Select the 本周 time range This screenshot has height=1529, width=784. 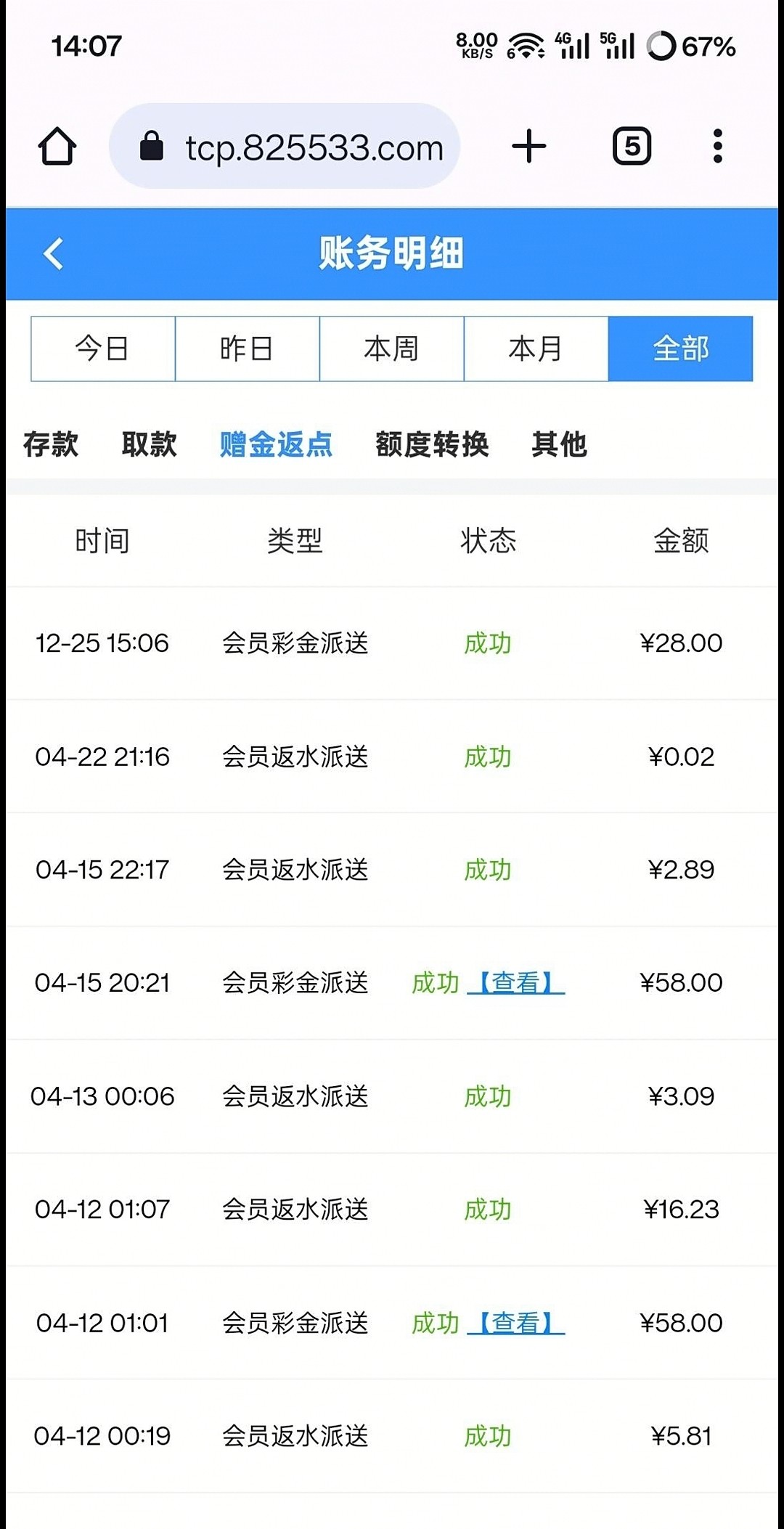click(391, 348)
